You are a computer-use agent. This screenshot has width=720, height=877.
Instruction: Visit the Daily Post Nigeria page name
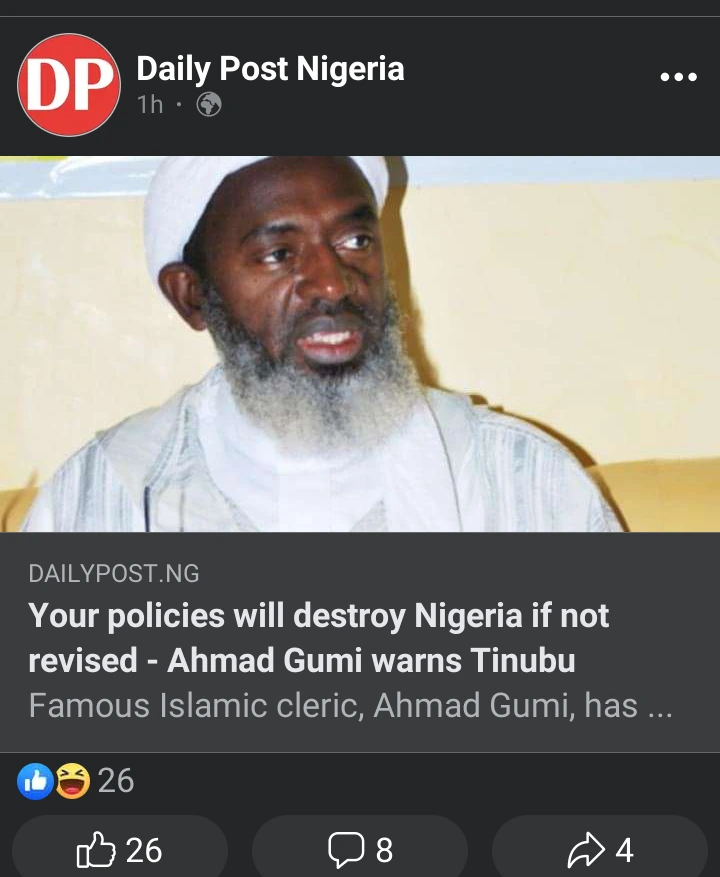point(270,69)
